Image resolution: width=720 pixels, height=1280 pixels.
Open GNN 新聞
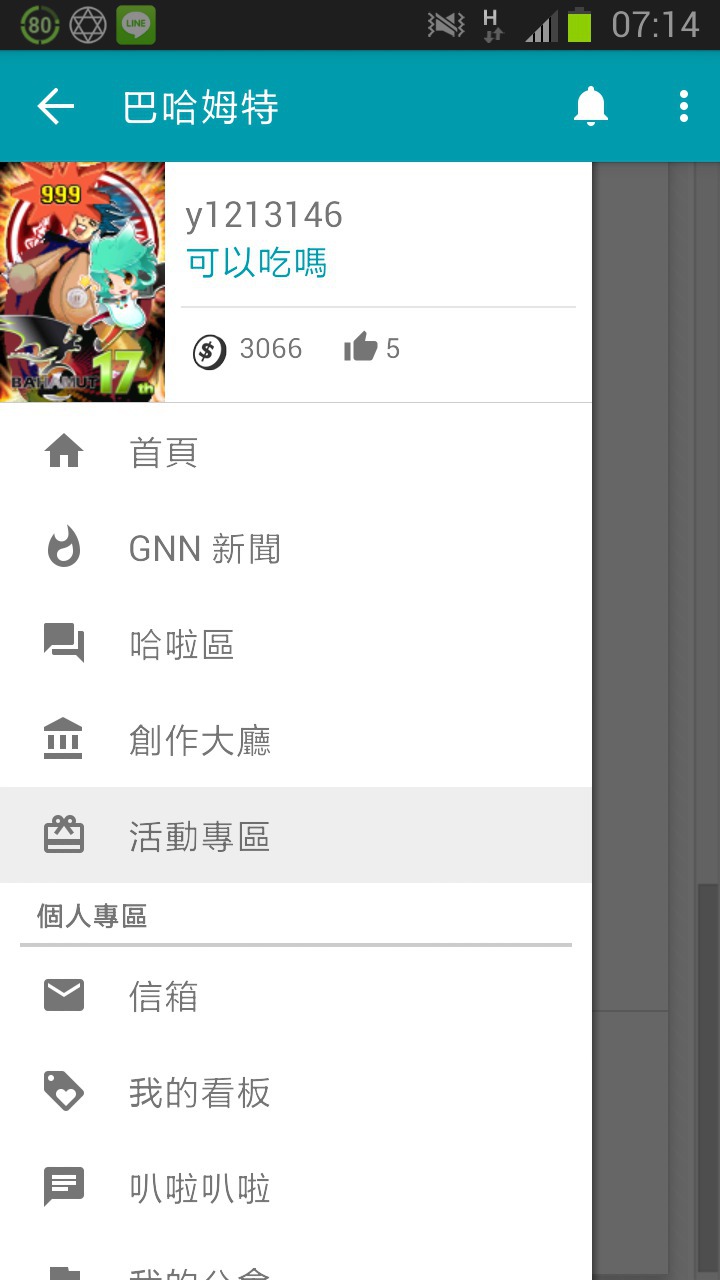tap(296, 549)
